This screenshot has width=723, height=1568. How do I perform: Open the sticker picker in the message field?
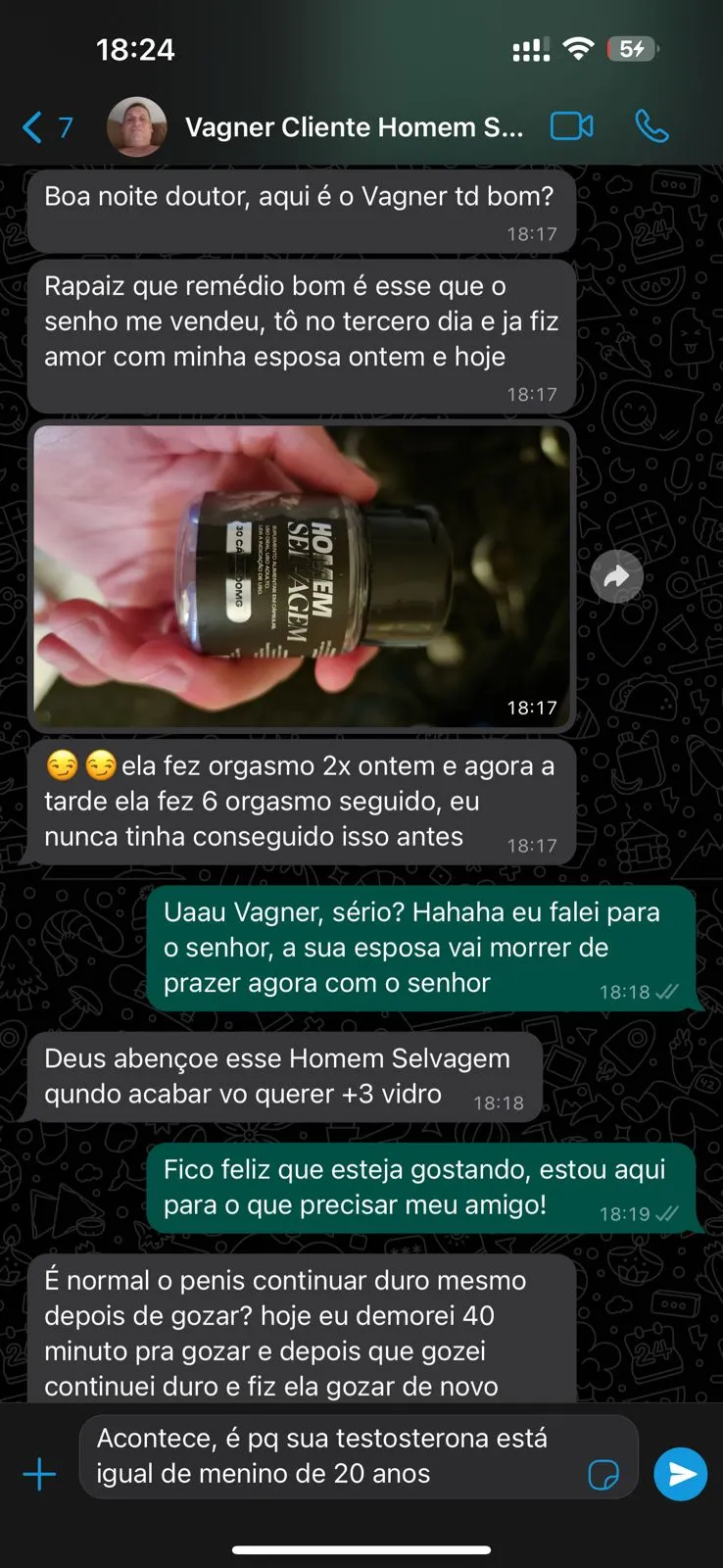click(603, 1474)
